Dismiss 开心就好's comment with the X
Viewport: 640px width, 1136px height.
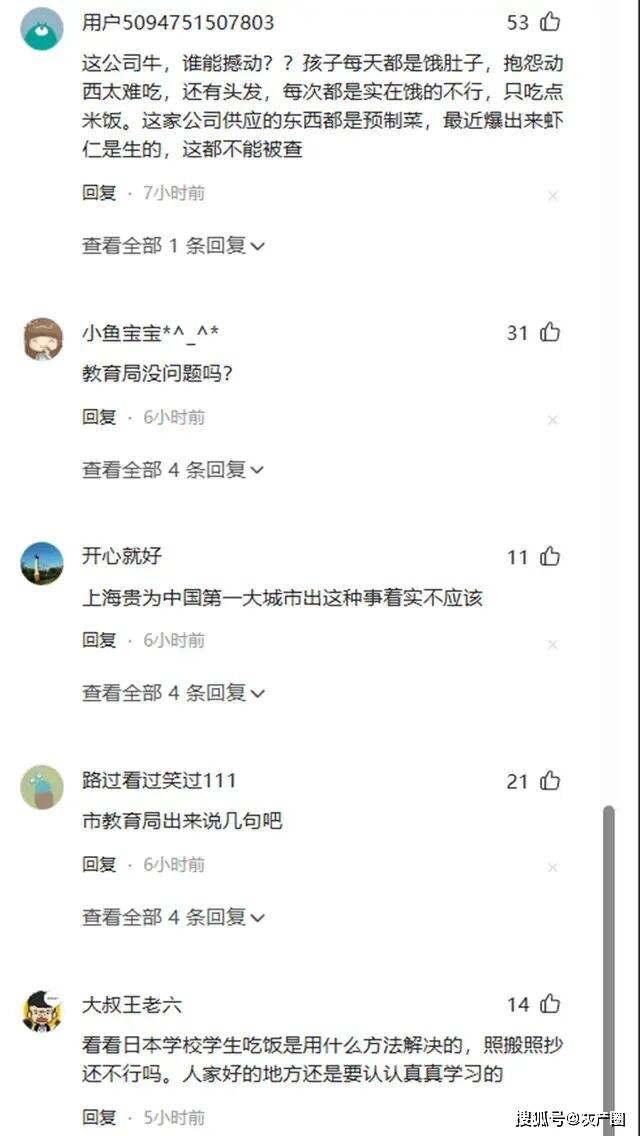pyautogui.click(x=552, y=644)
